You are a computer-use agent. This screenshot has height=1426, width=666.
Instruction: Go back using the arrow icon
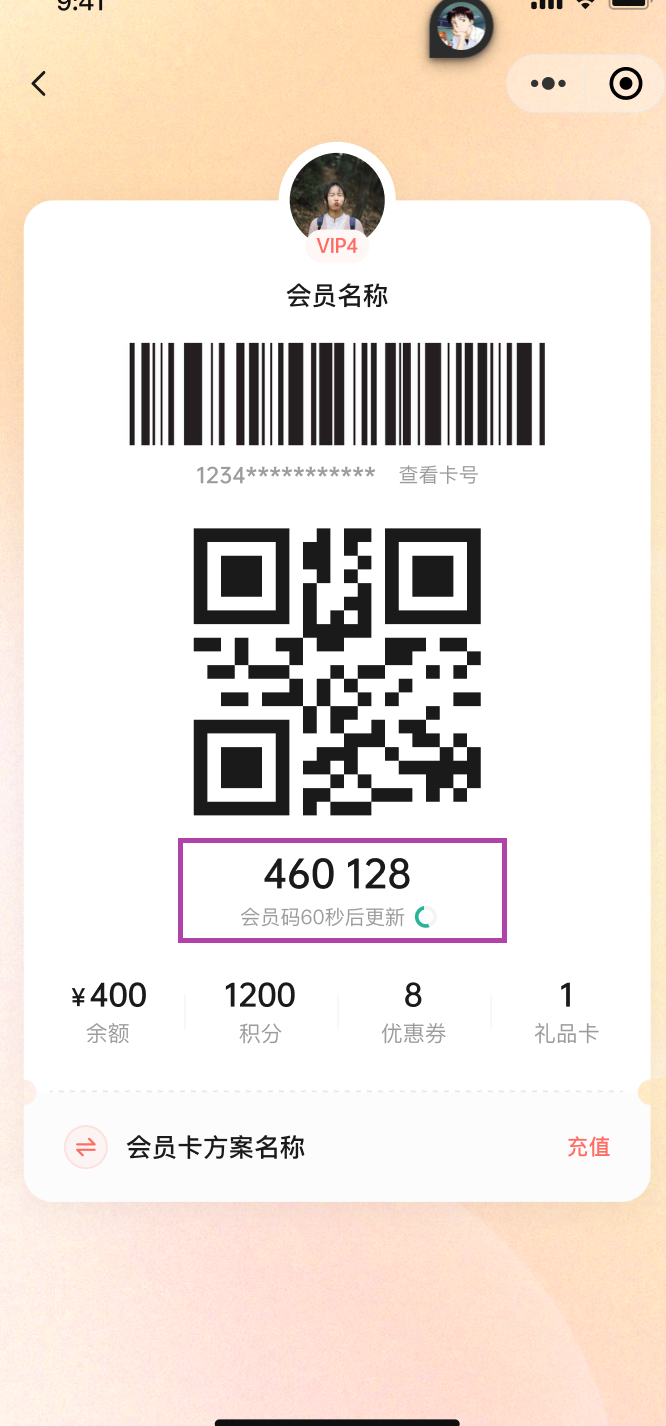coord(39,83)
